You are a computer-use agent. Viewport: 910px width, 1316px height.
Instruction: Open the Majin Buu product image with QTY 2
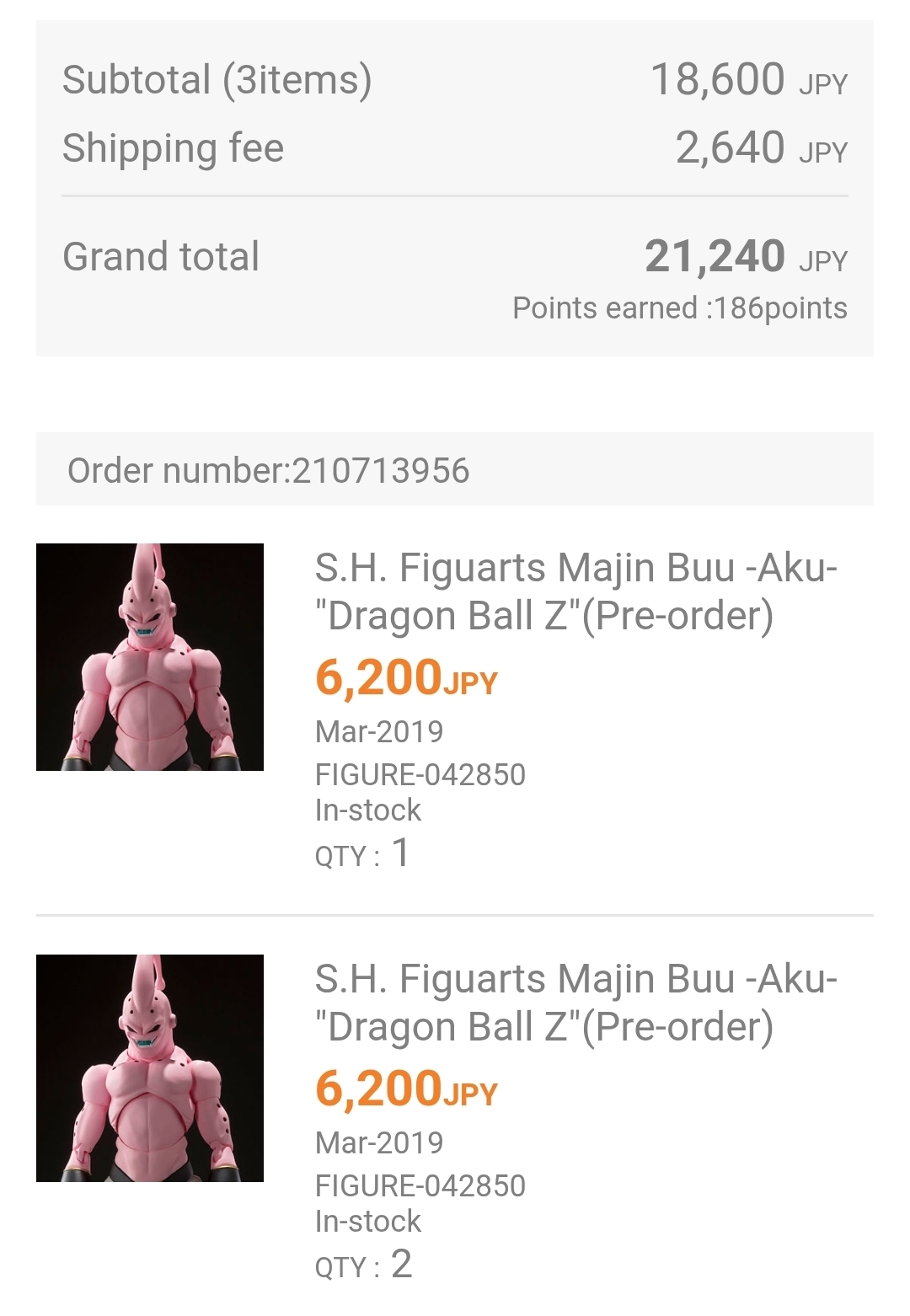(x=150, y=1068)
